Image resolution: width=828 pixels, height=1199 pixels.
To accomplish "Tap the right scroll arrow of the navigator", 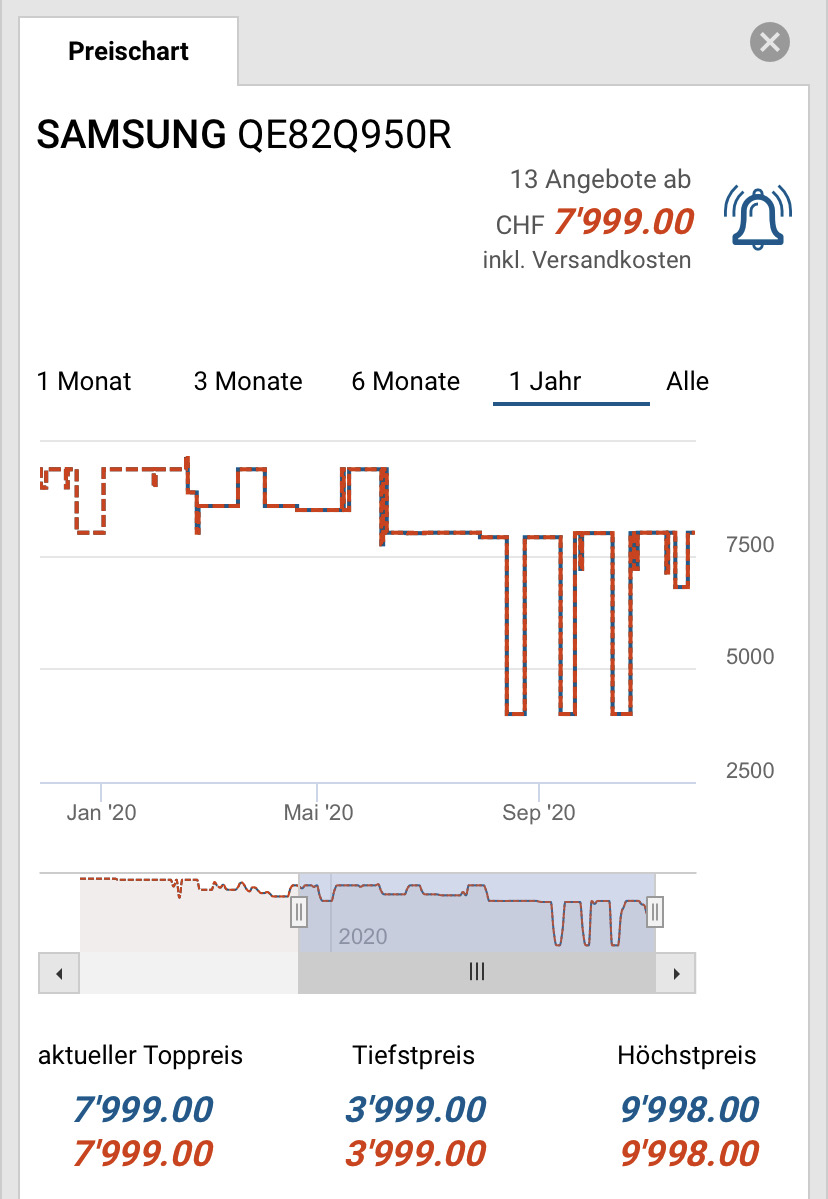I will click(676, 973).
